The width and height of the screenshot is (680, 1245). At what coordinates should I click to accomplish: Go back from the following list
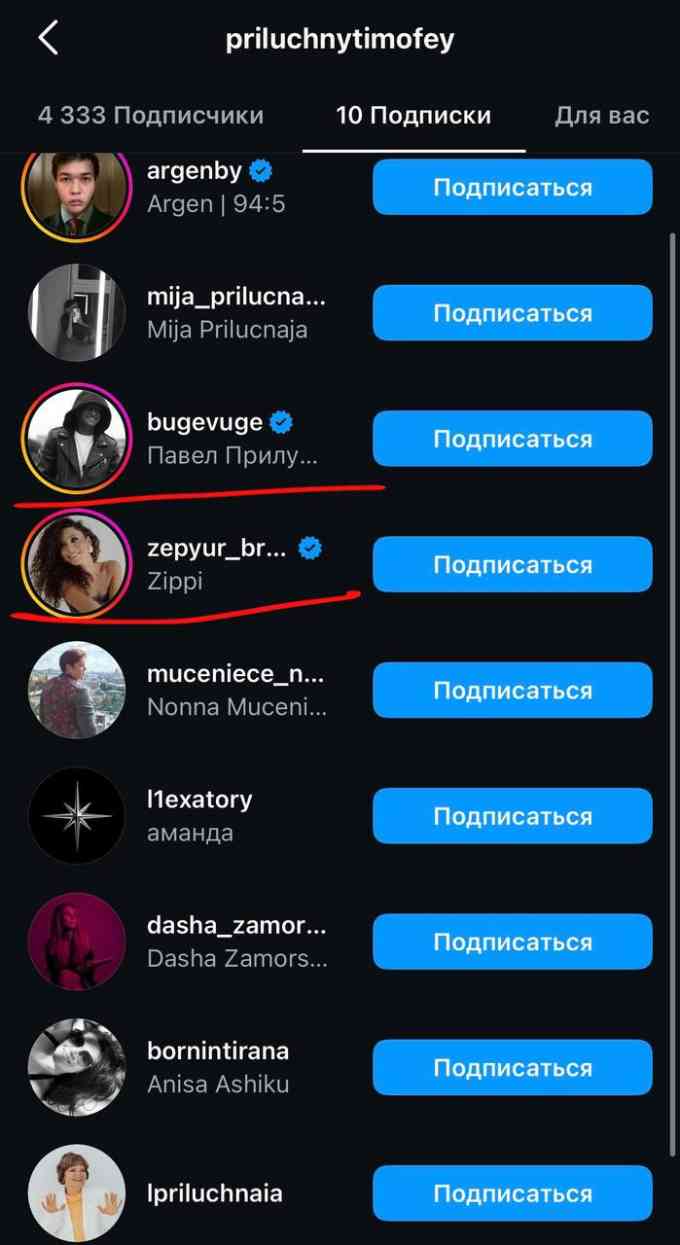tap(48, 39)
